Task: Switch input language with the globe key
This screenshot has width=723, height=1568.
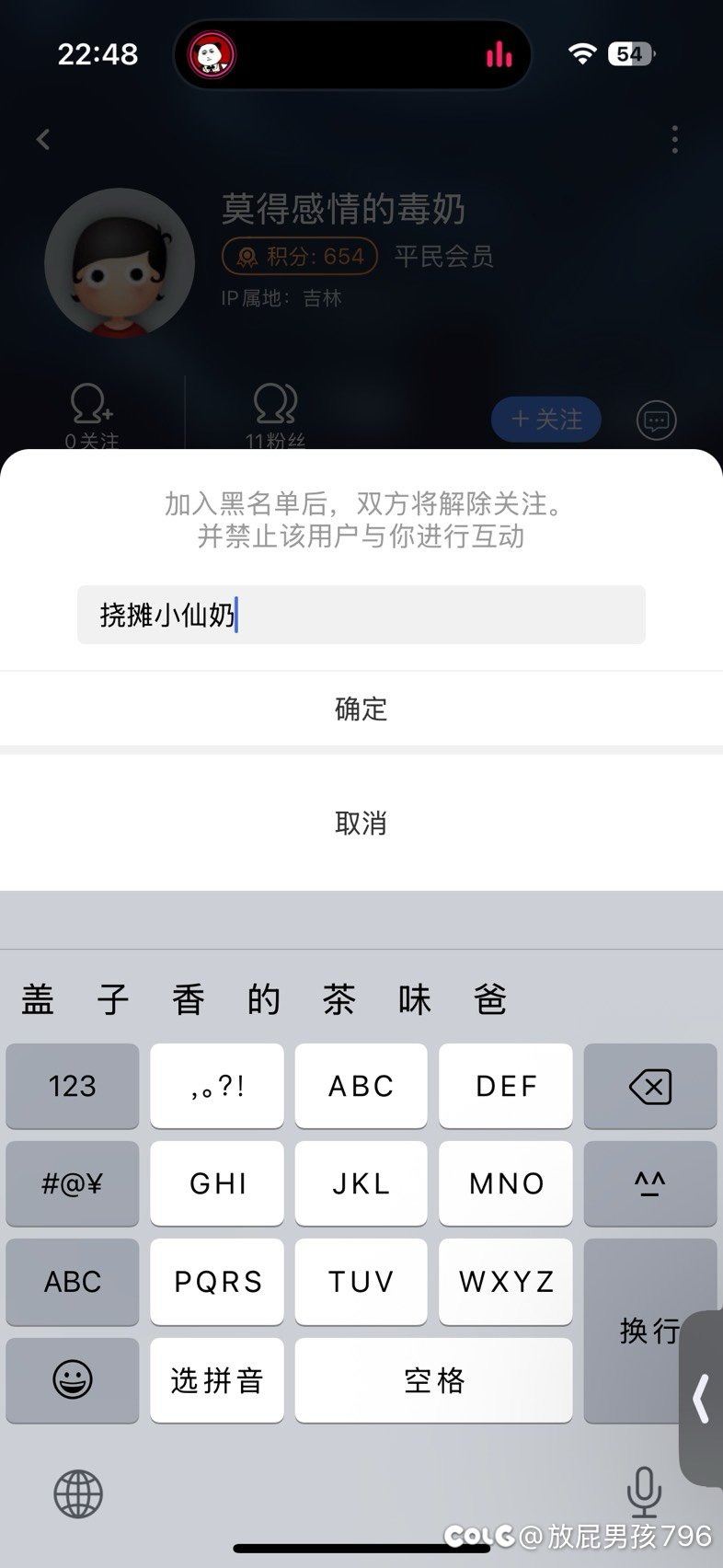Action: coord(78,1493)
